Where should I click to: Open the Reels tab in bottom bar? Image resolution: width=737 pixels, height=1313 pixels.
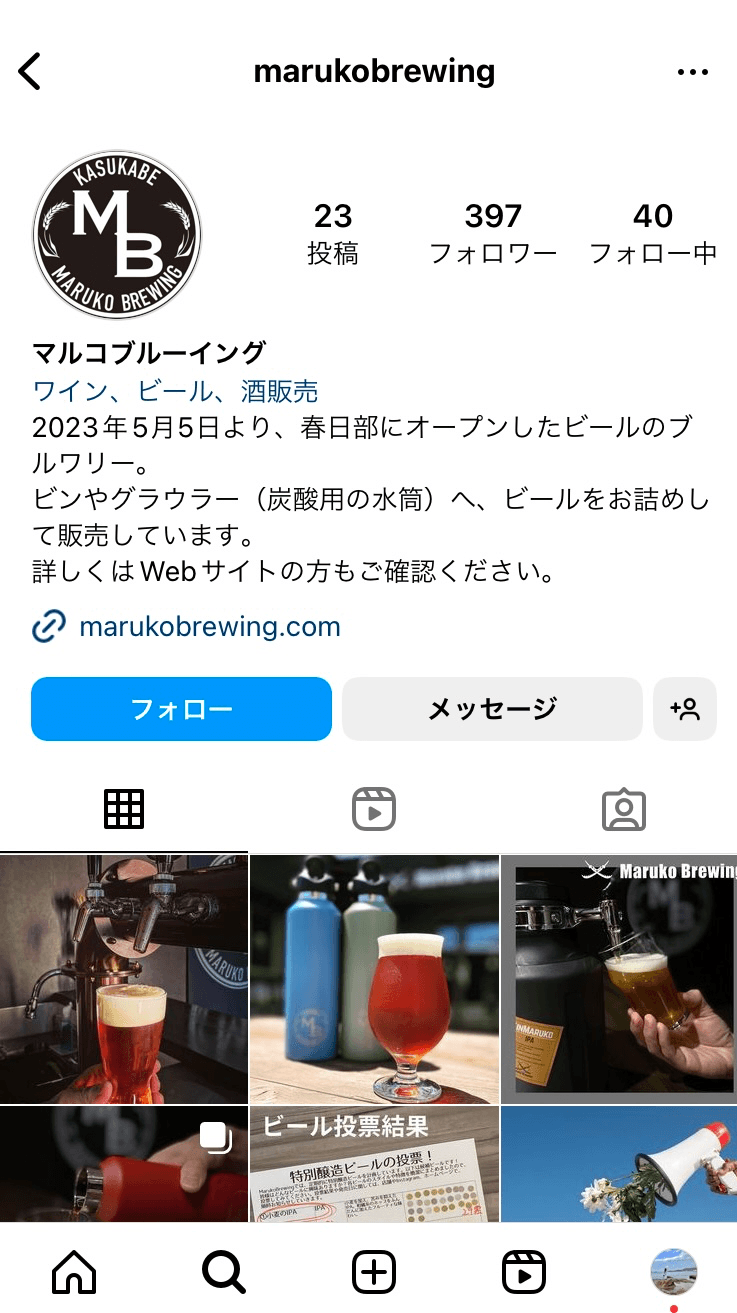(x=523, y=1272)
